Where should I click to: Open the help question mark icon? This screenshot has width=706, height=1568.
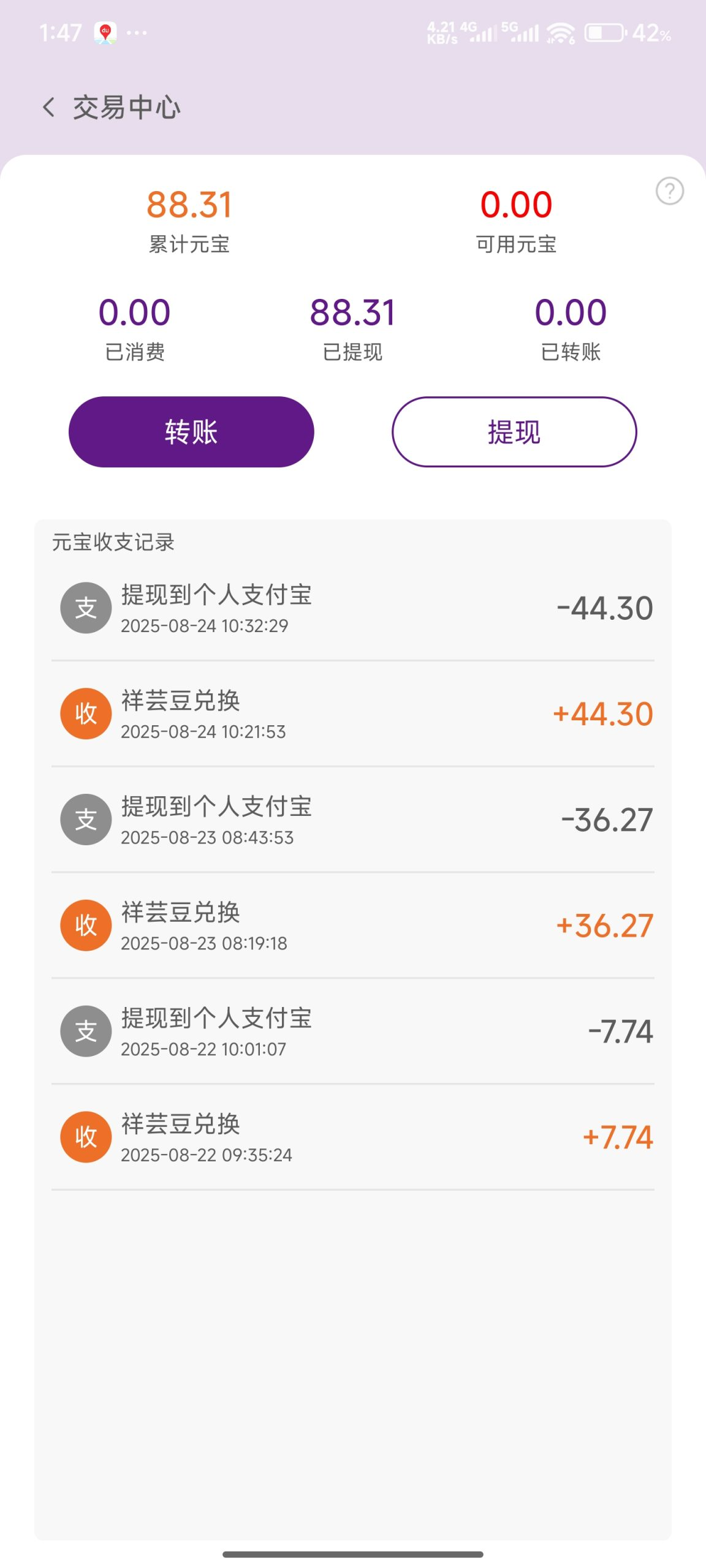click(669, 191)
